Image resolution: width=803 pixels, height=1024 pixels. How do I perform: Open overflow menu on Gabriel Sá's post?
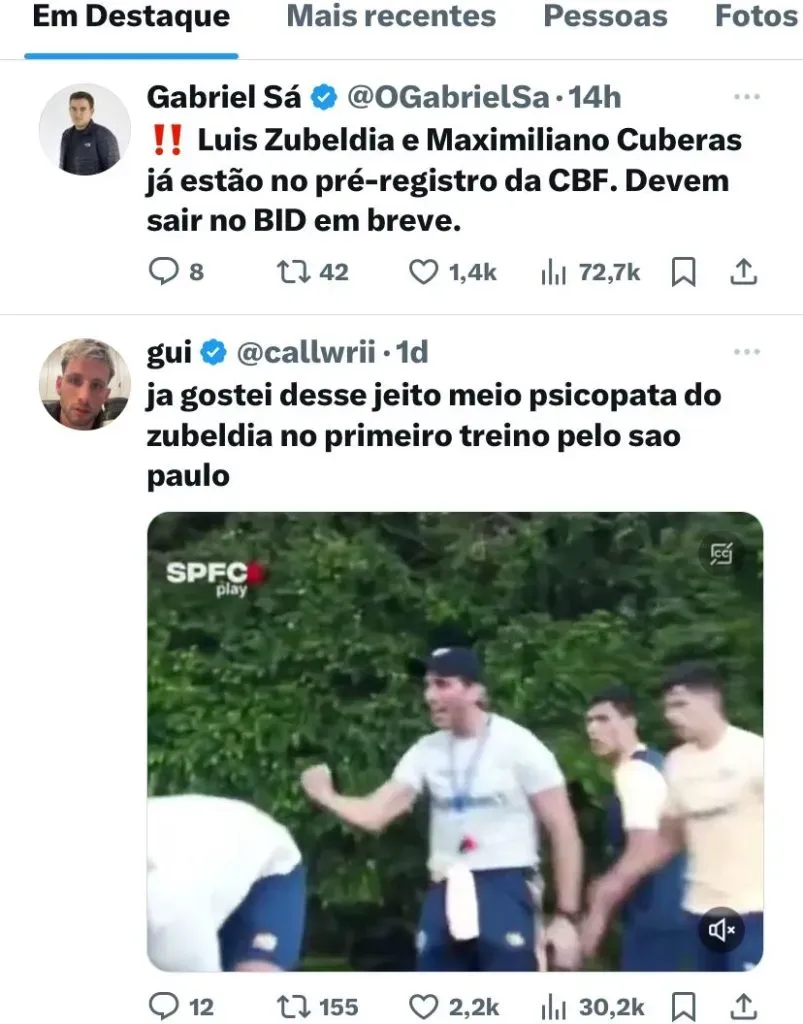[747, 97]
